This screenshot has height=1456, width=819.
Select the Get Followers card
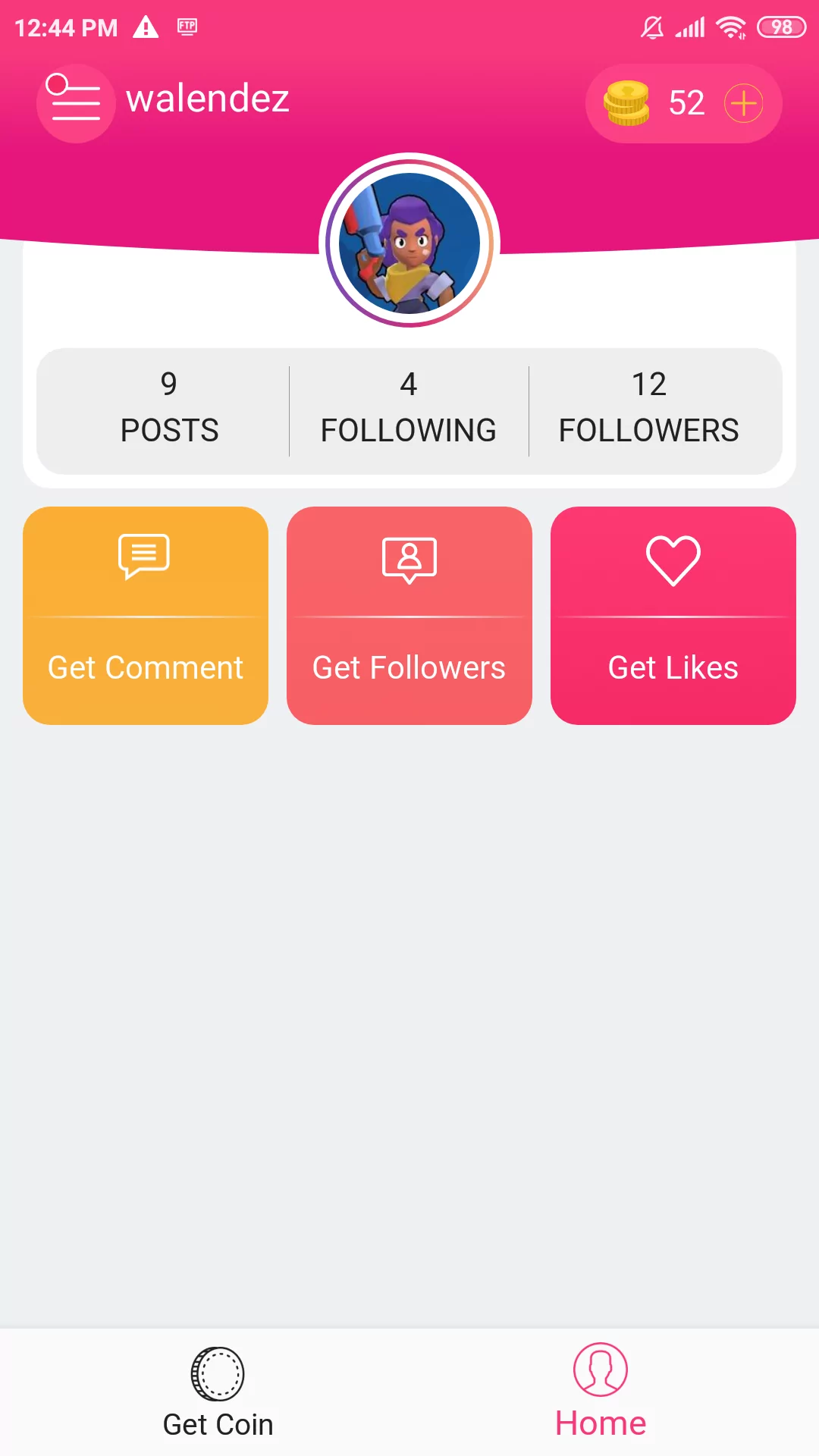(x=409, y=616)
